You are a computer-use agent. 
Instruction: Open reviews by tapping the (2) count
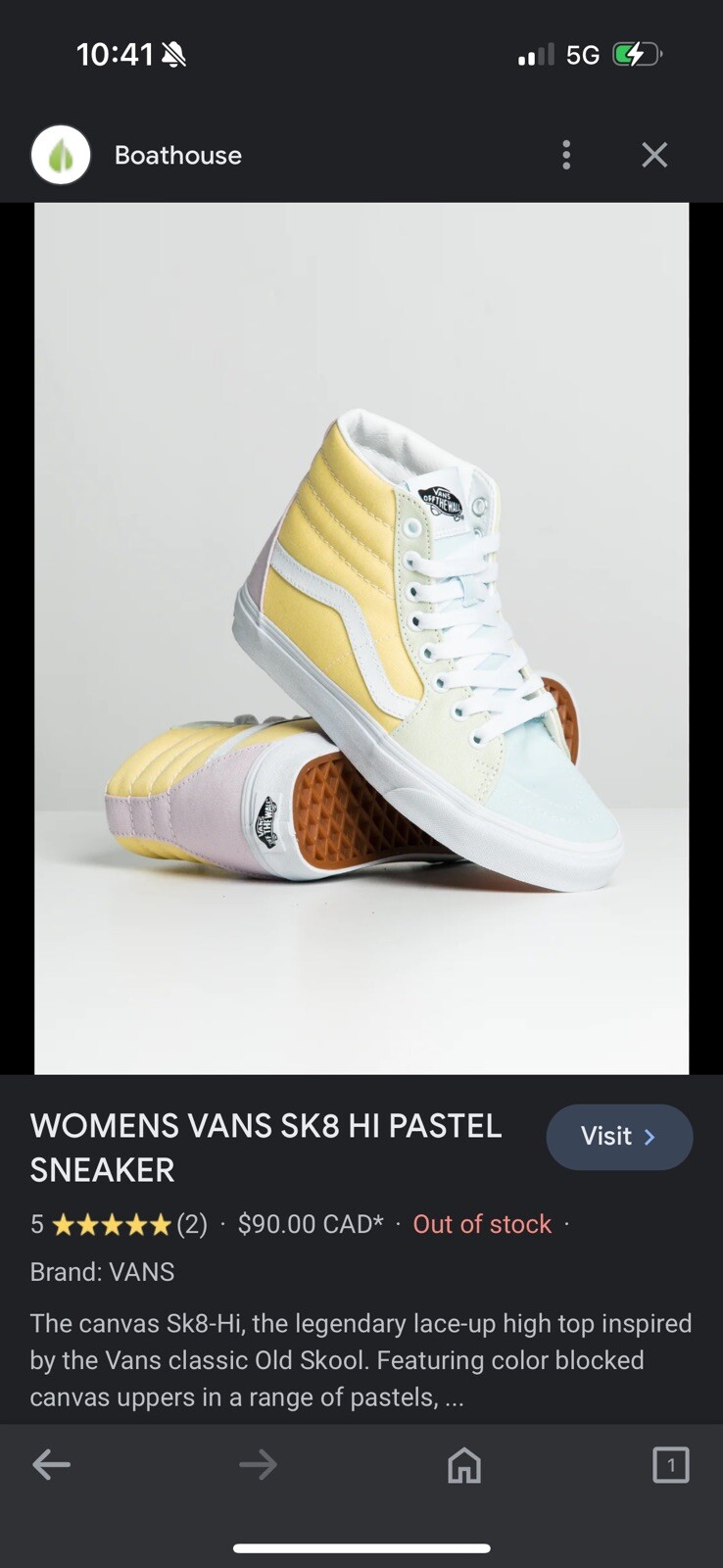click(x=192, y=1224)
